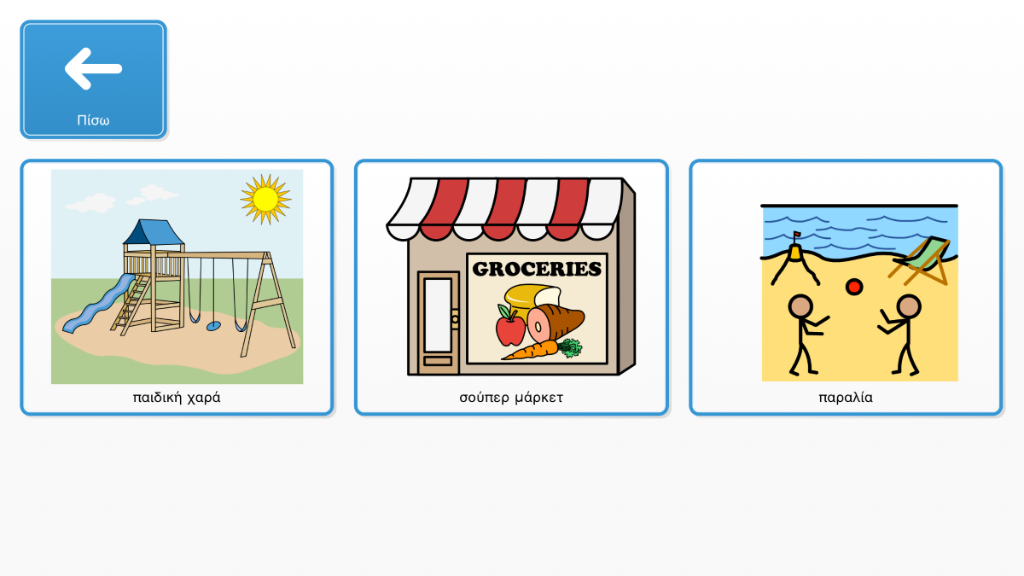Select the παιδική χαρά playground card
This screenshot has width=1024, height=576.
tap(177, 287)
